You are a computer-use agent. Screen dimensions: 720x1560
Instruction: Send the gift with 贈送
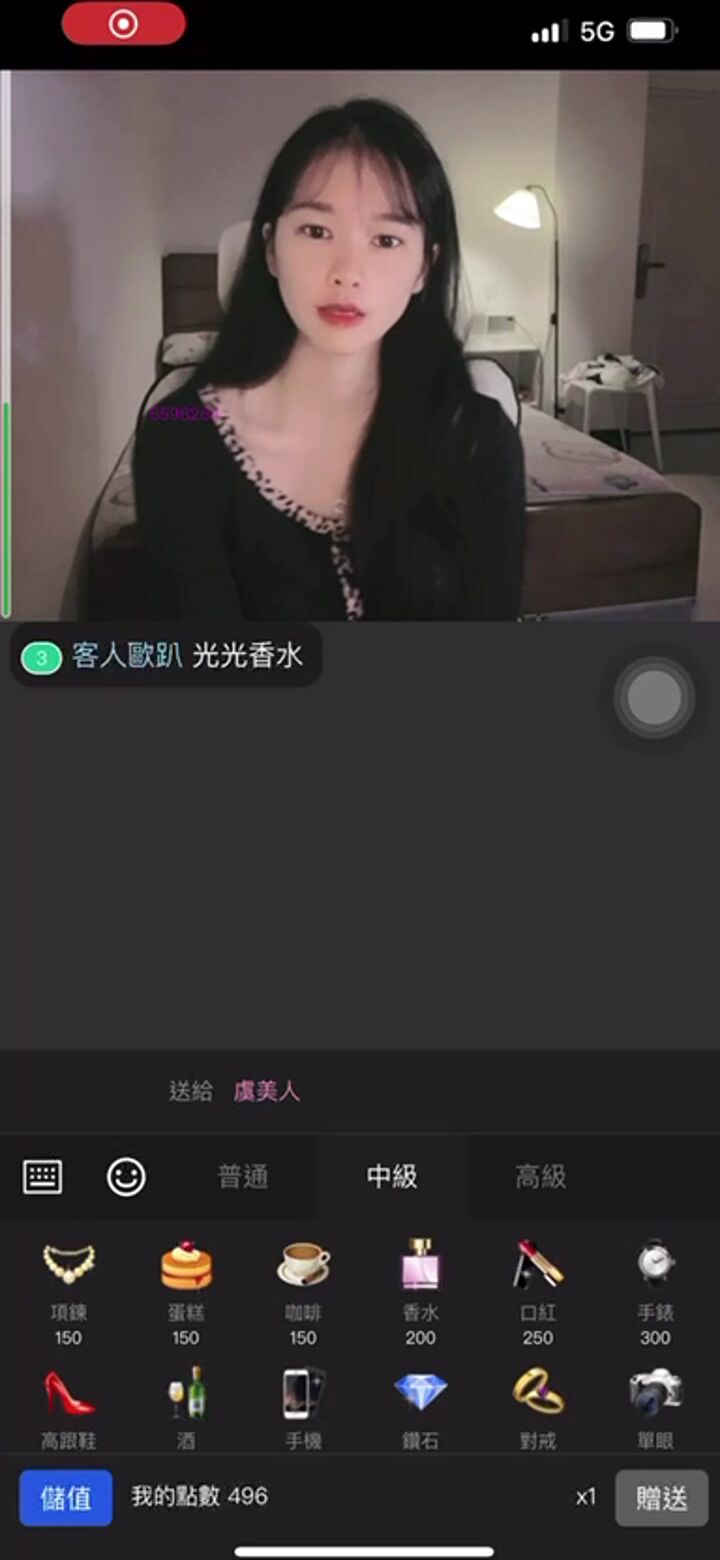pos(662,1497)
